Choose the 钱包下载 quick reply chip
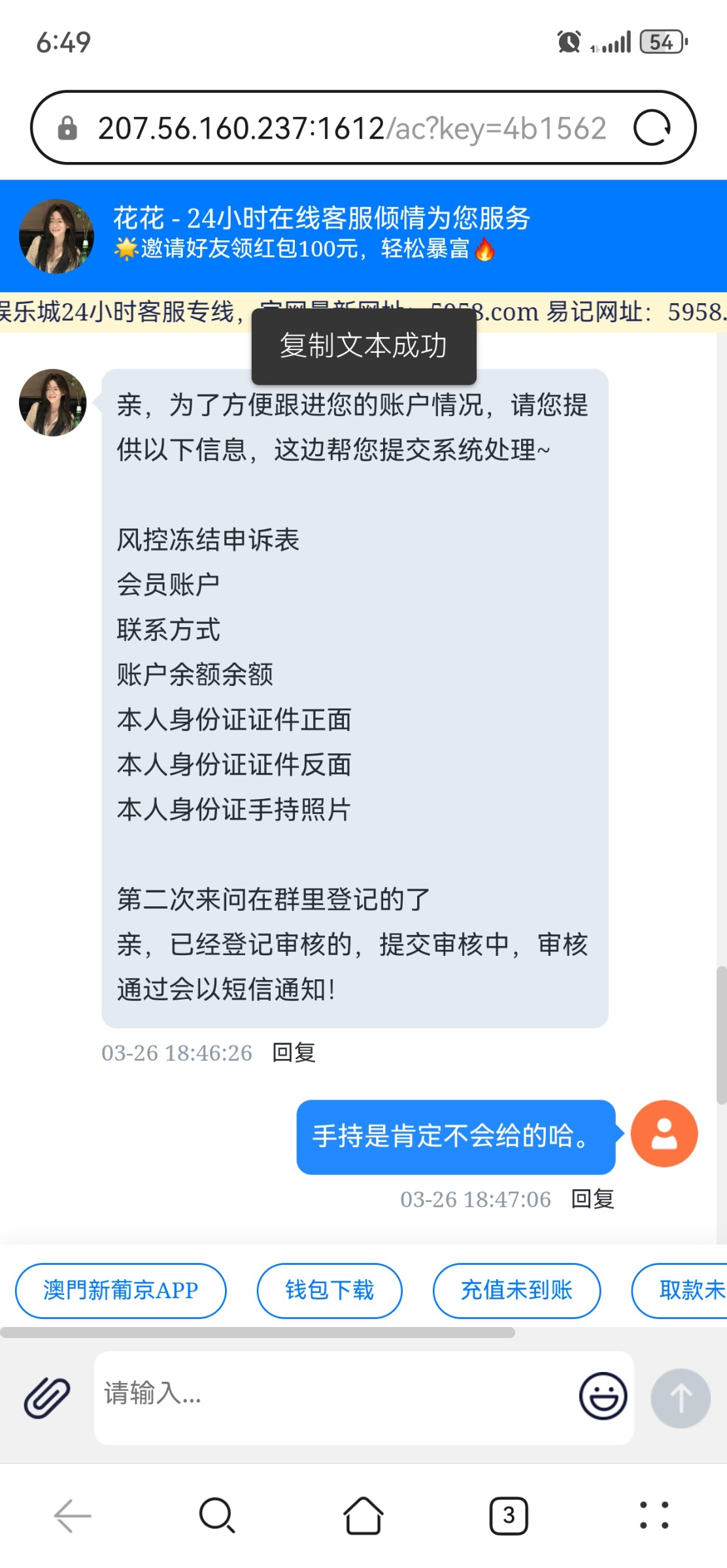Viewport: 727px width, 1568px height. point(330,1290)
